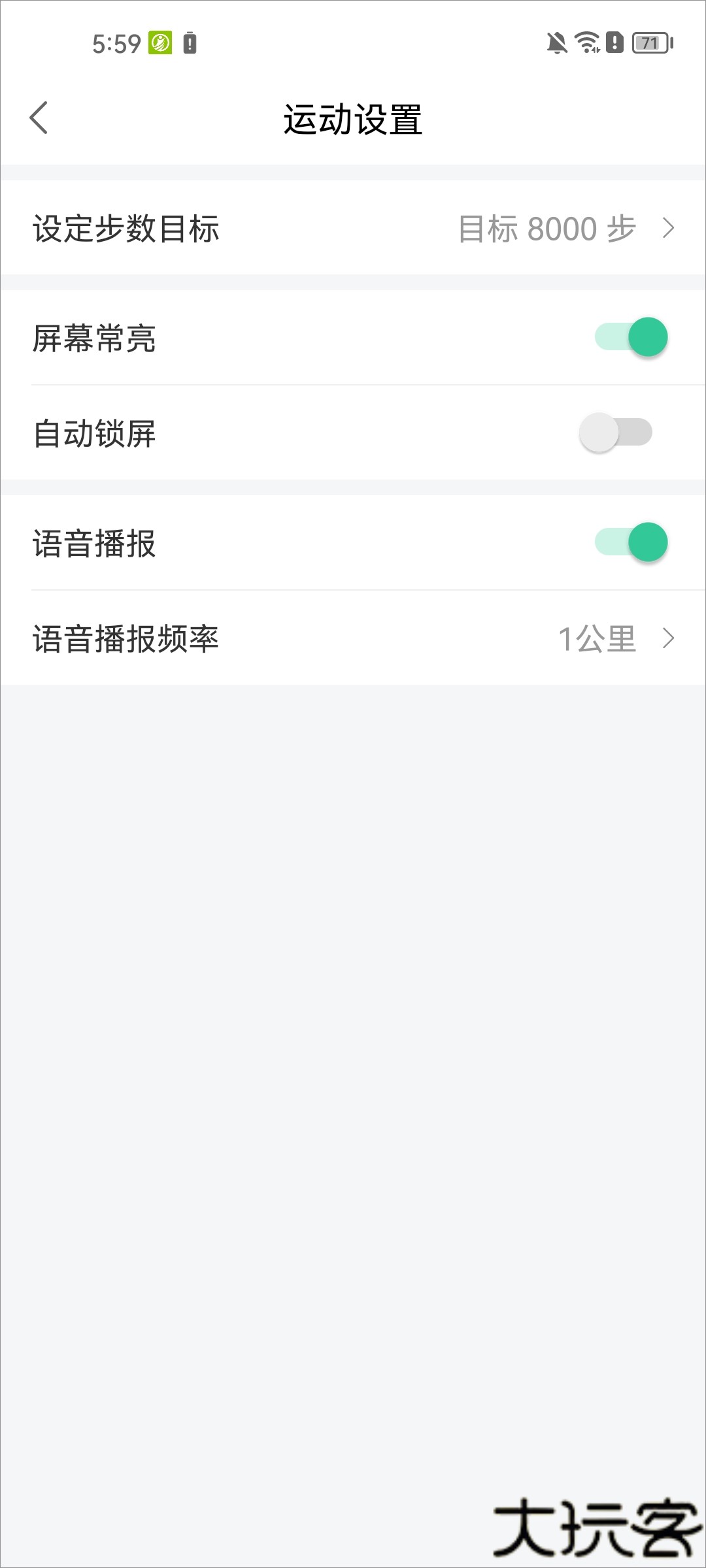
Task: Enable 自动锁屏 switch
Action: pos(616,433)
